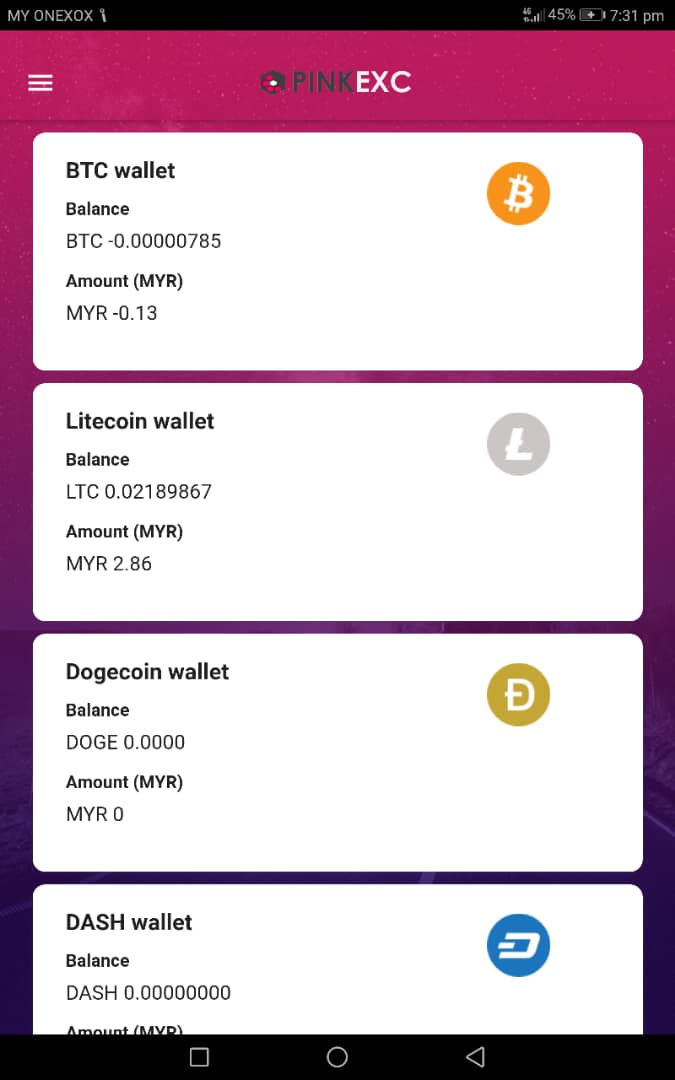
Task: Open the Dogecoin wallet card
Action: coord(338,753)
